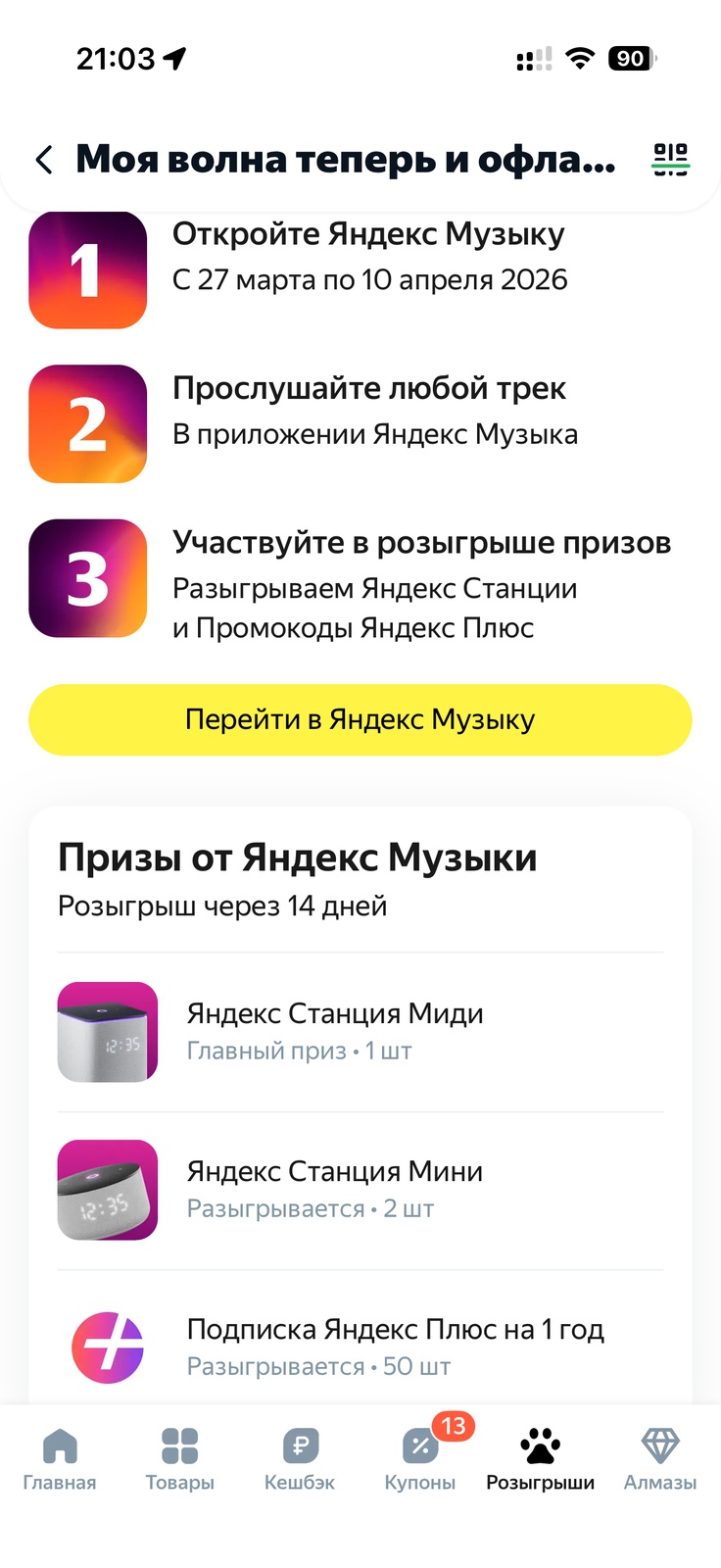Switch to the Товары tab
The image size is (721, 1568).
(x=180, y=1458)
